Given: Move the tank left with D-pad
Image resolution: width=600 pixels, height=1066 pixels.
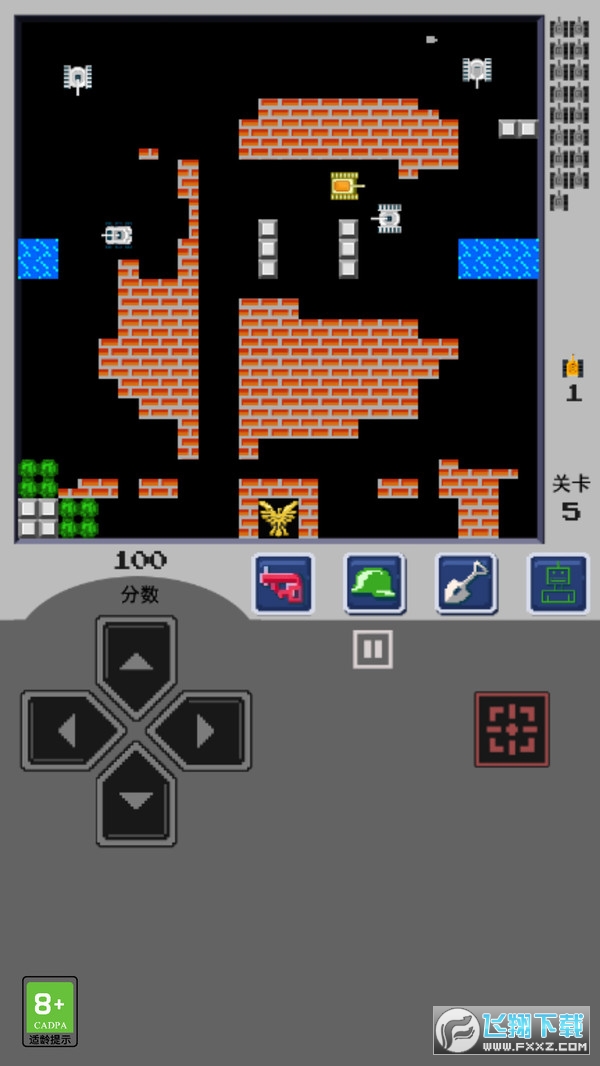Looking at the screenshot, I should click(67, 731).
